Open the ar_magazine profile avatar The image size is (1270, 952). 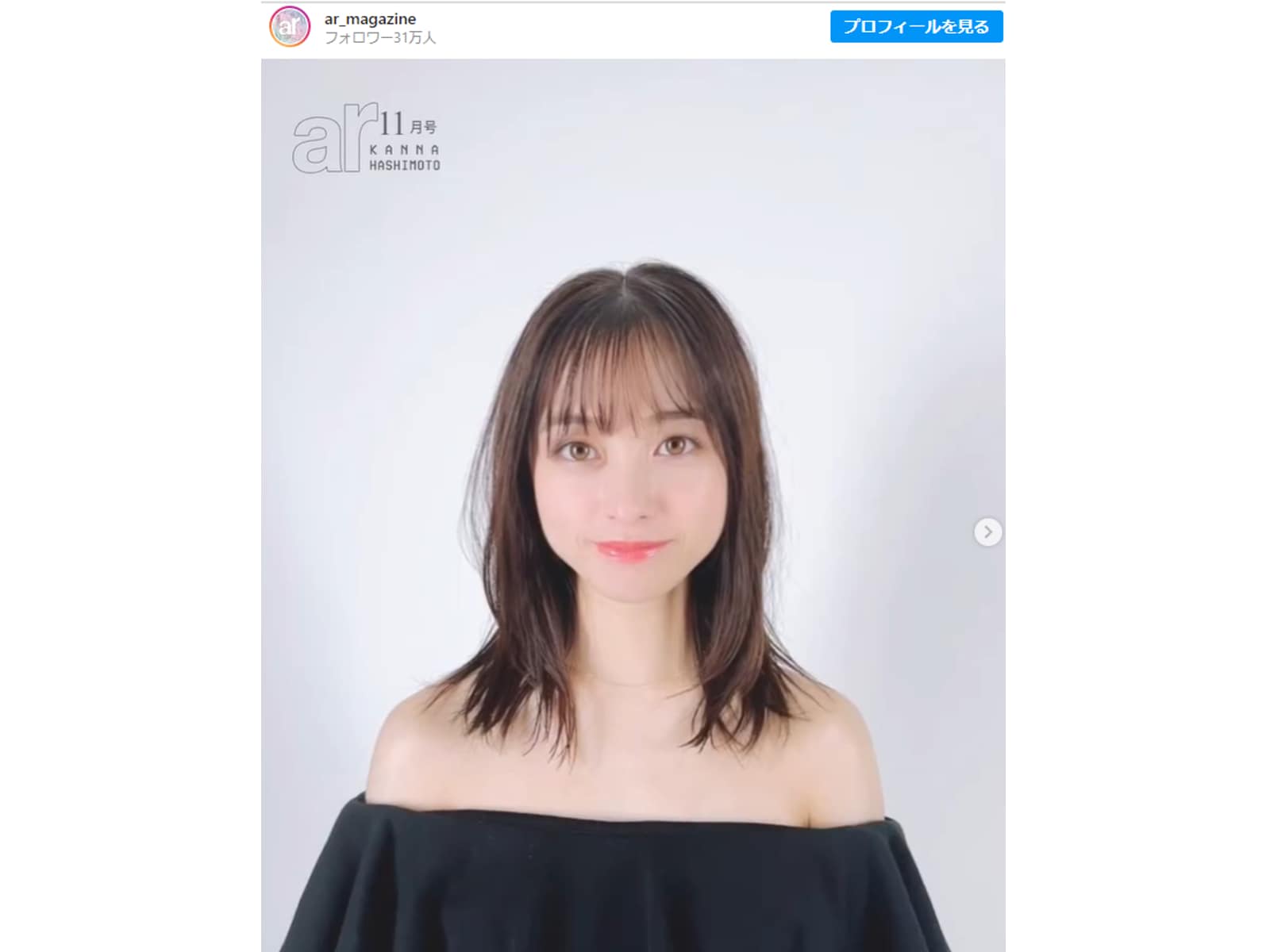coord(290,27)
